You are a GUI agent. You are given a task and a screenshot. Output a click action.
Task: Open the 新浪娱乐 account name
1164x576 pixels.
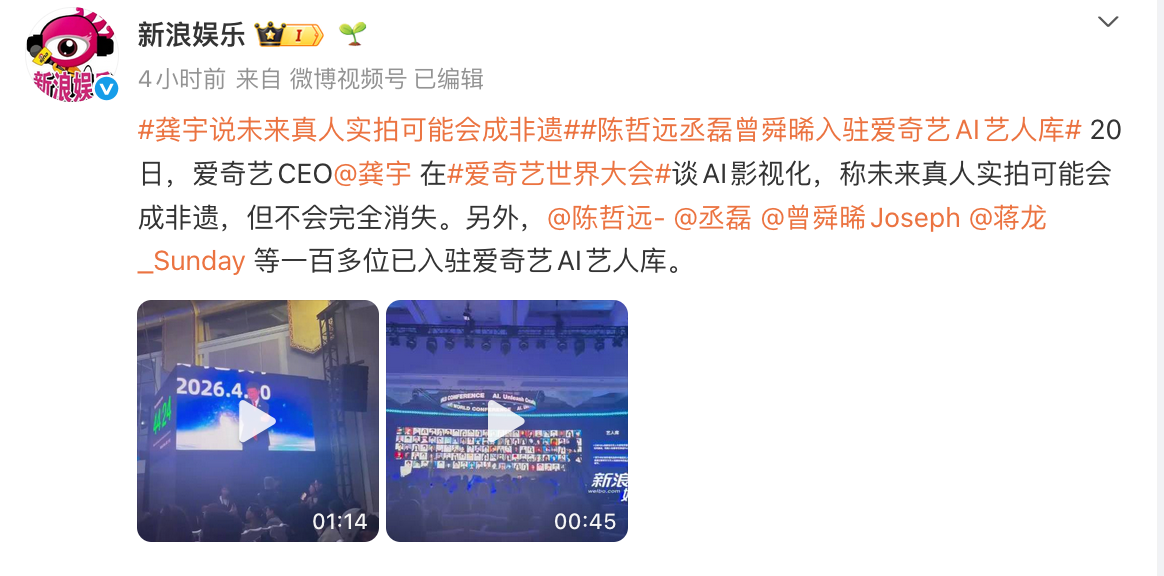[x=191, y=35]
